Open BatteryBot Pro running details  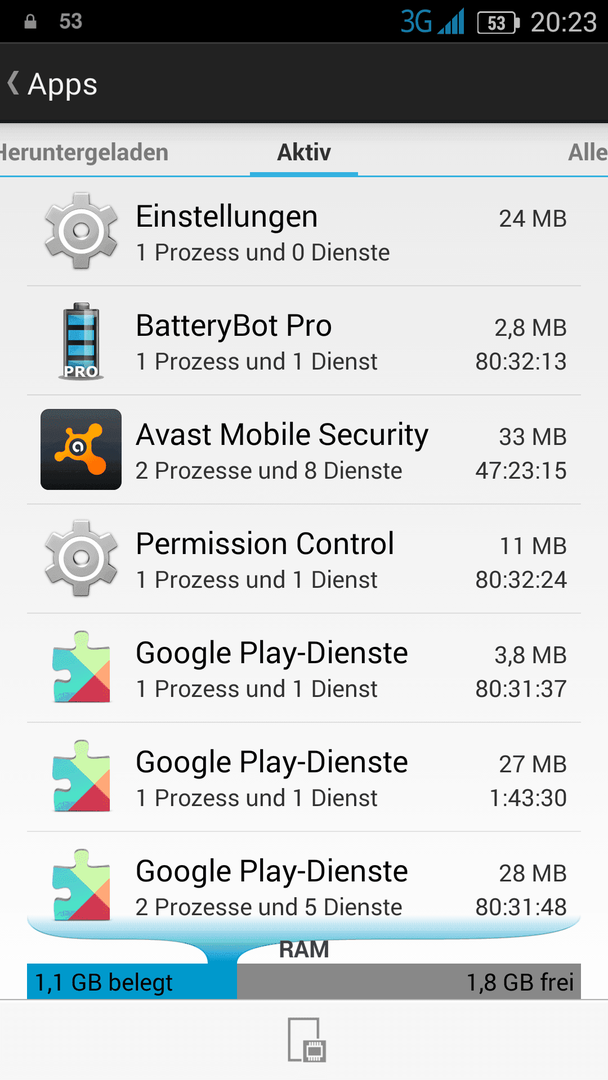[x=304, y=341]
